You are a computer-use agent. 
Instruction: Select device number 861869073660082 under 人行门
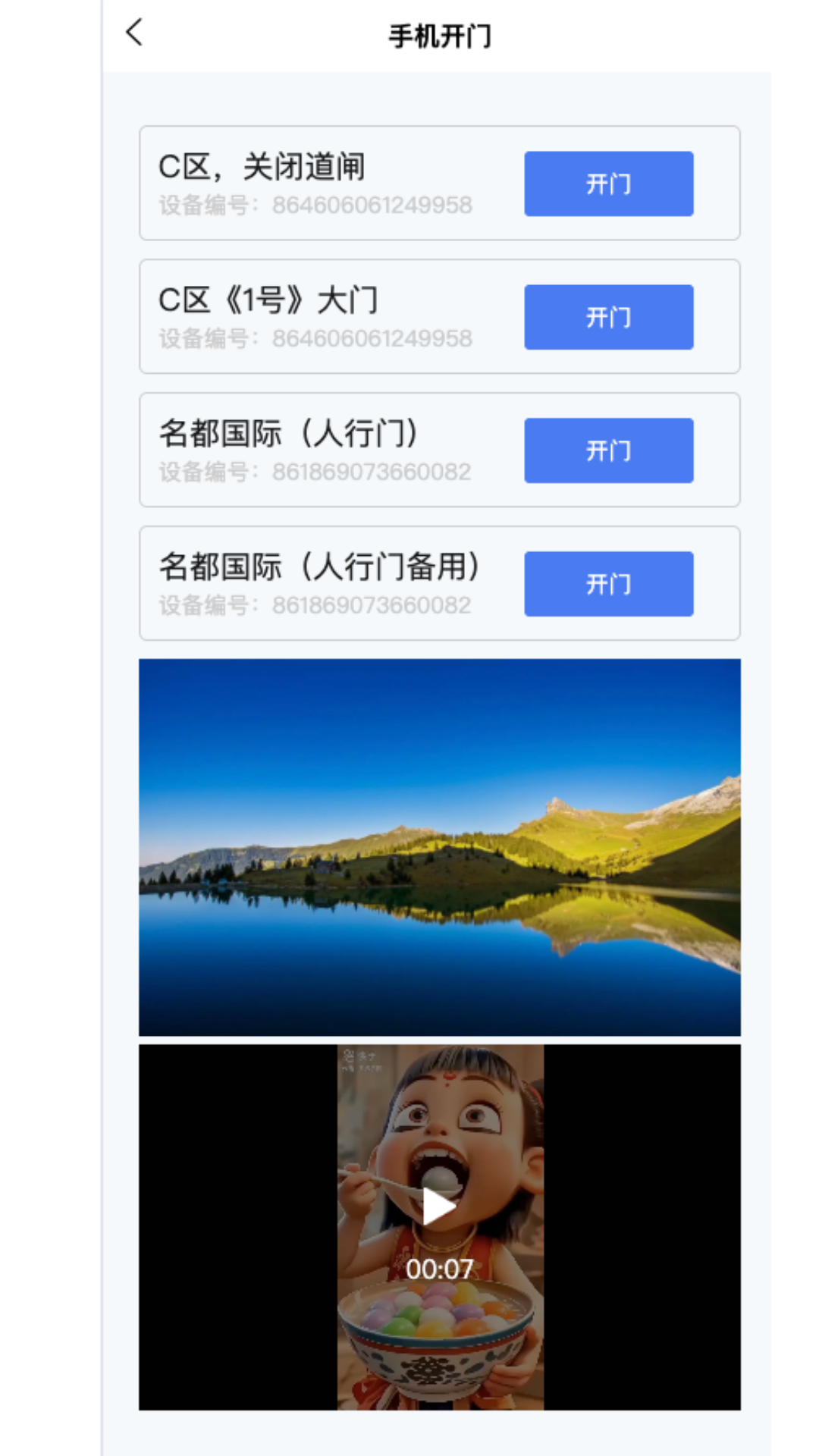pos(314,472)
